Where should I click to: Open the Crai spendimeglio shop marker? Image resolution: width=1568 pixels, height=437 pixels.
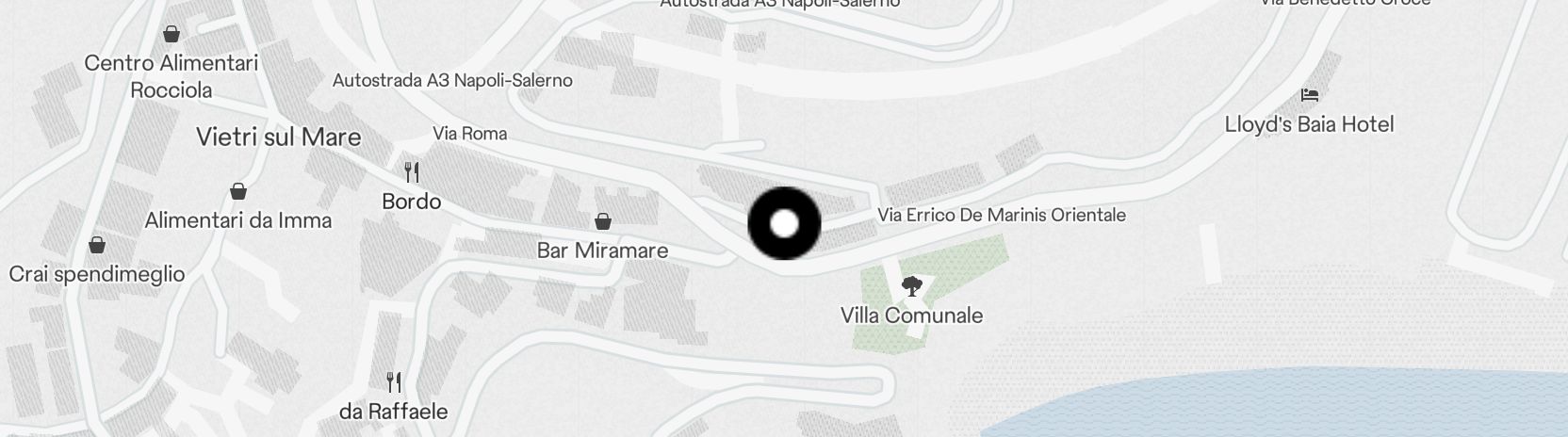[x=96, y=246]
